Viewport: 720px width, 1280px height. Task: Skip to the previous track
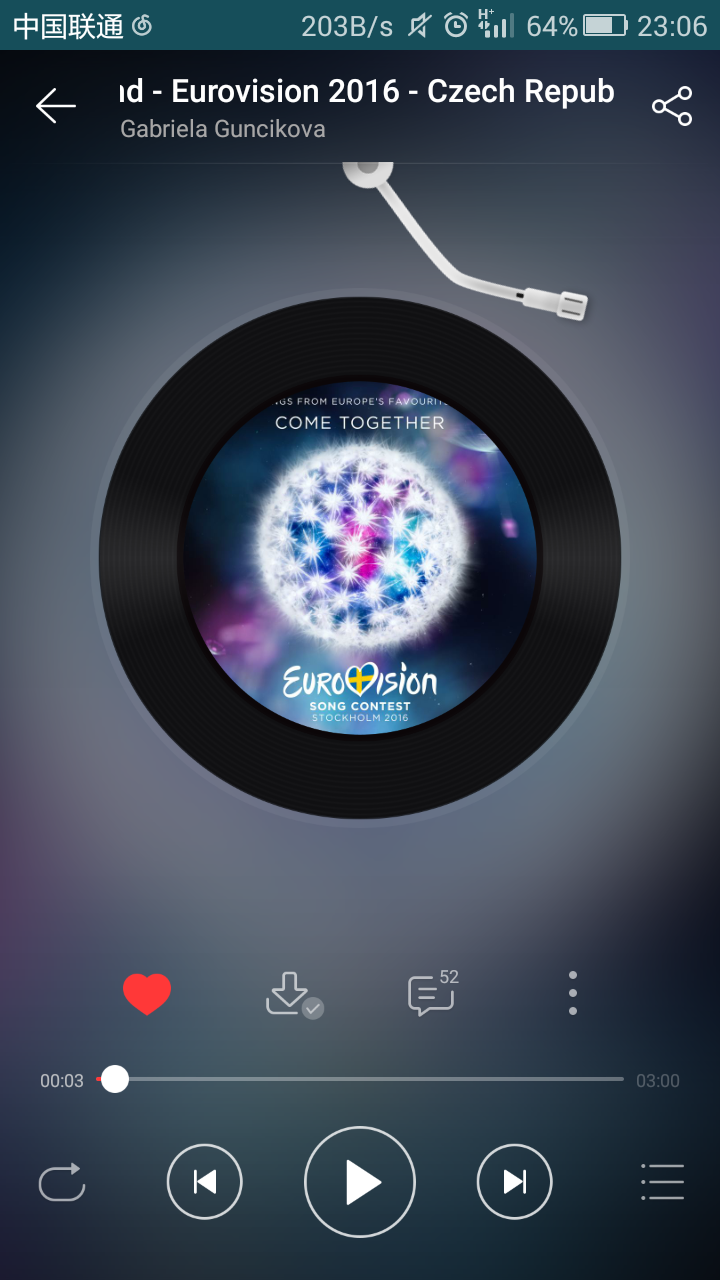(x=205, y=1182)
